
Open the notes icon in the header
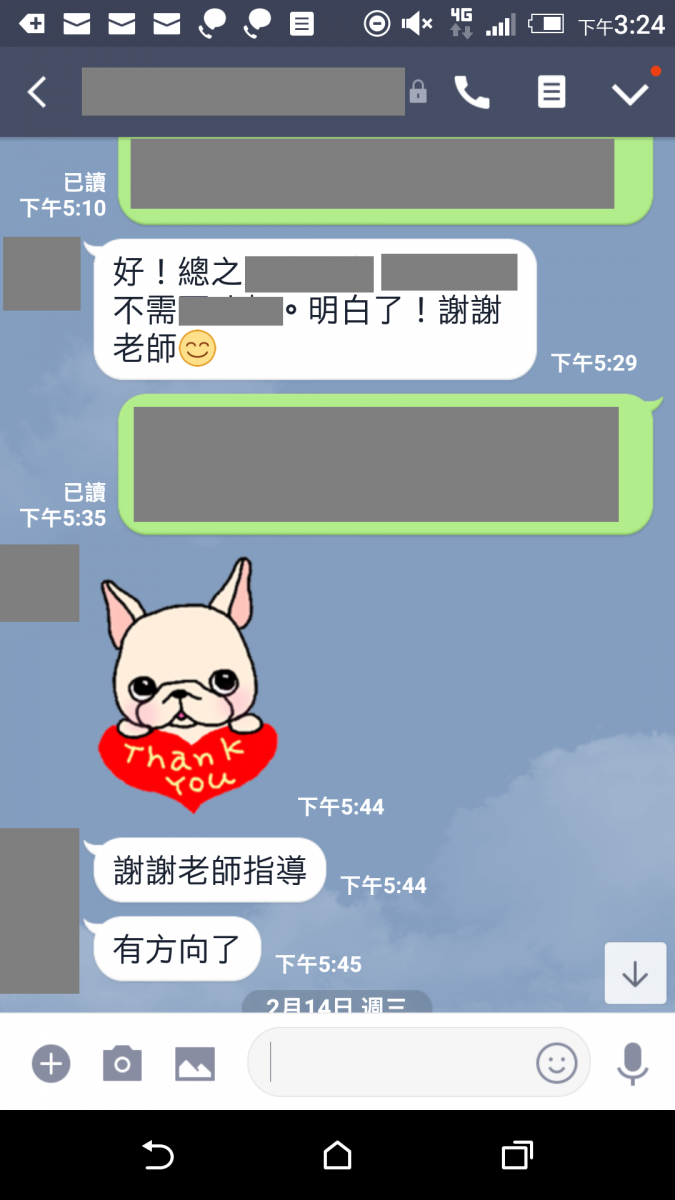(x=551, y=93)
